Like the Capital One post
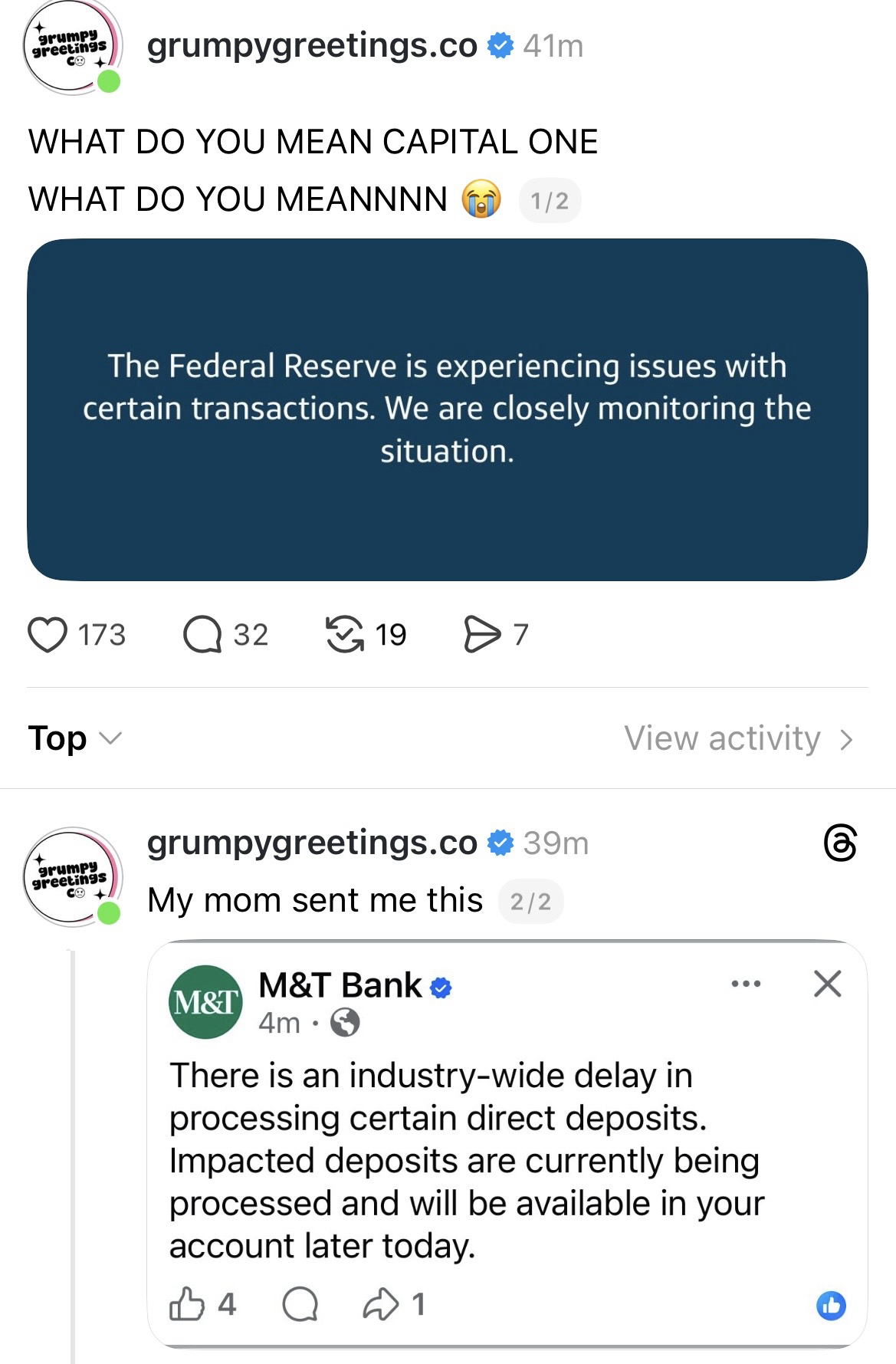This screenshot has width=896, height=1364. [x=48, y=635]
